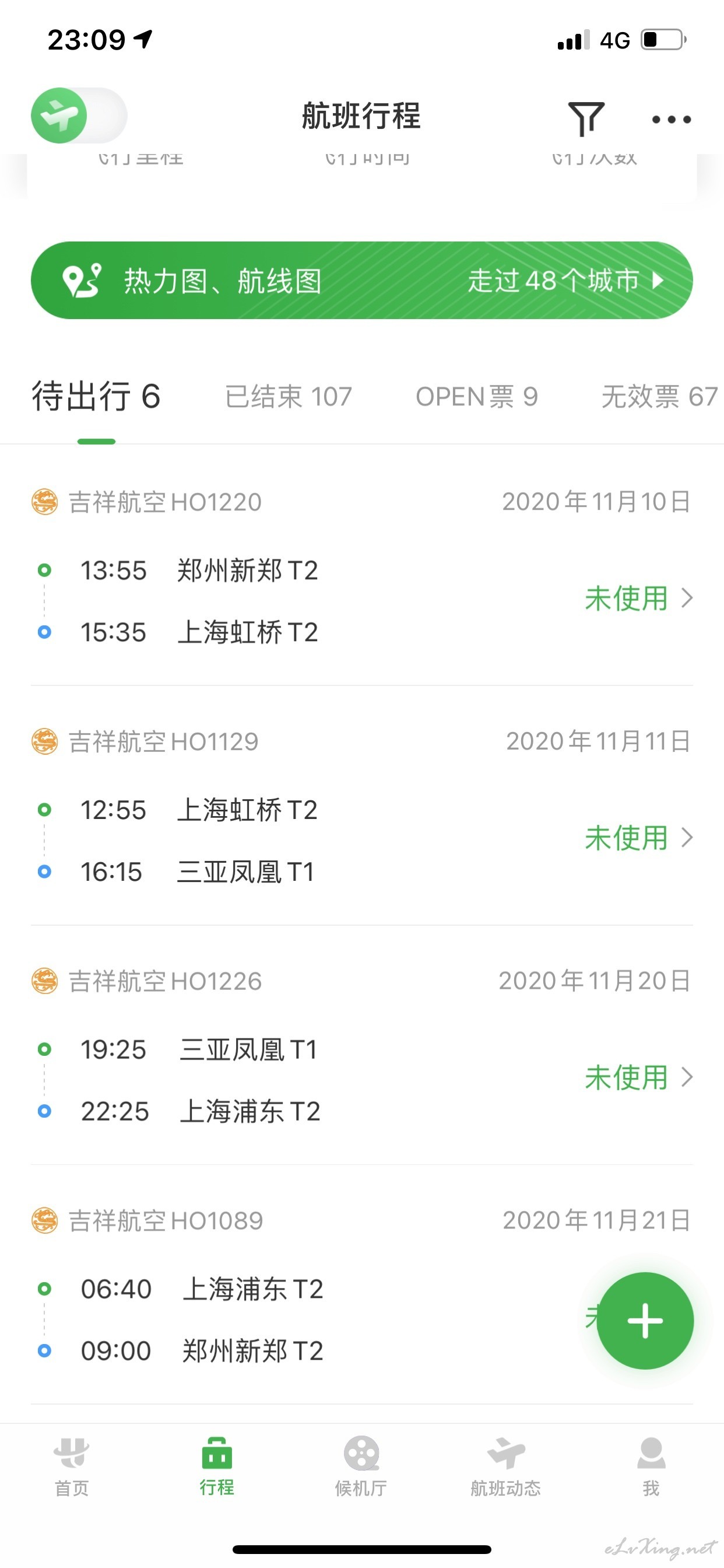Select the 待出行 6 tab
This screenshot has width=724, height=1568.
click(96, 397)
